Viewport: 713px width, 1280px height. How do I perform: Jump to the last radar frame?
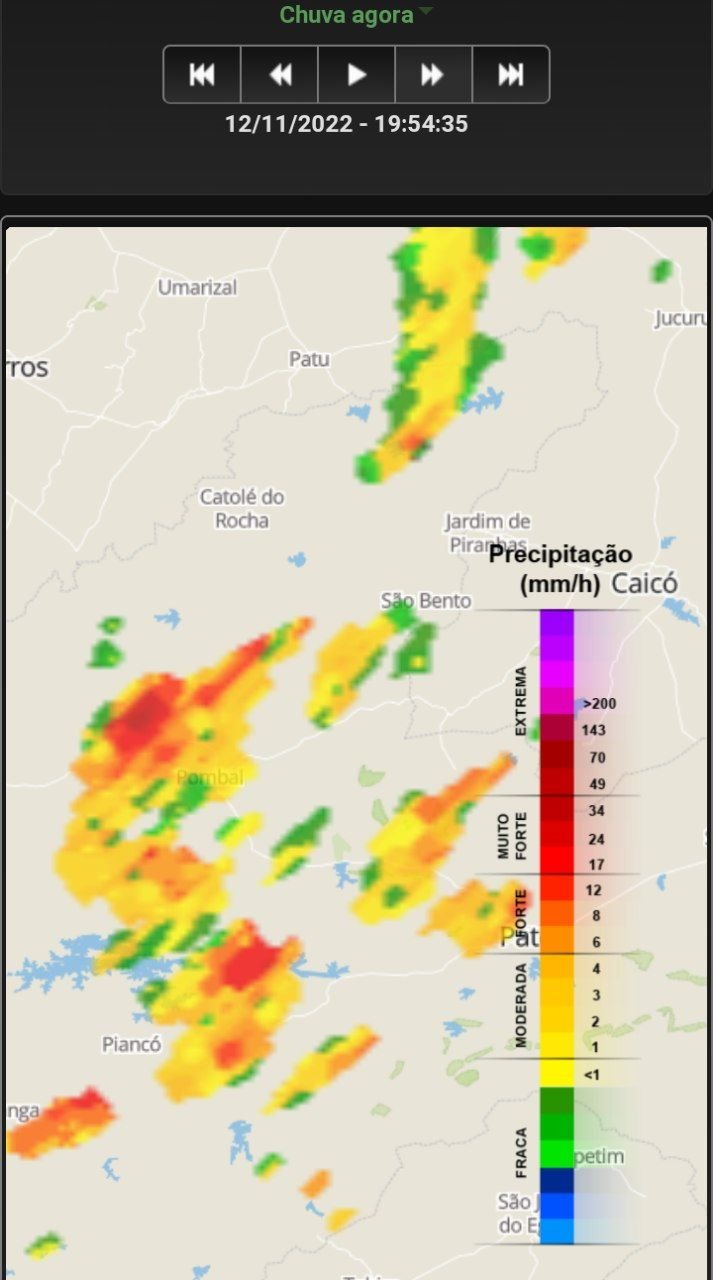[511, 74]
